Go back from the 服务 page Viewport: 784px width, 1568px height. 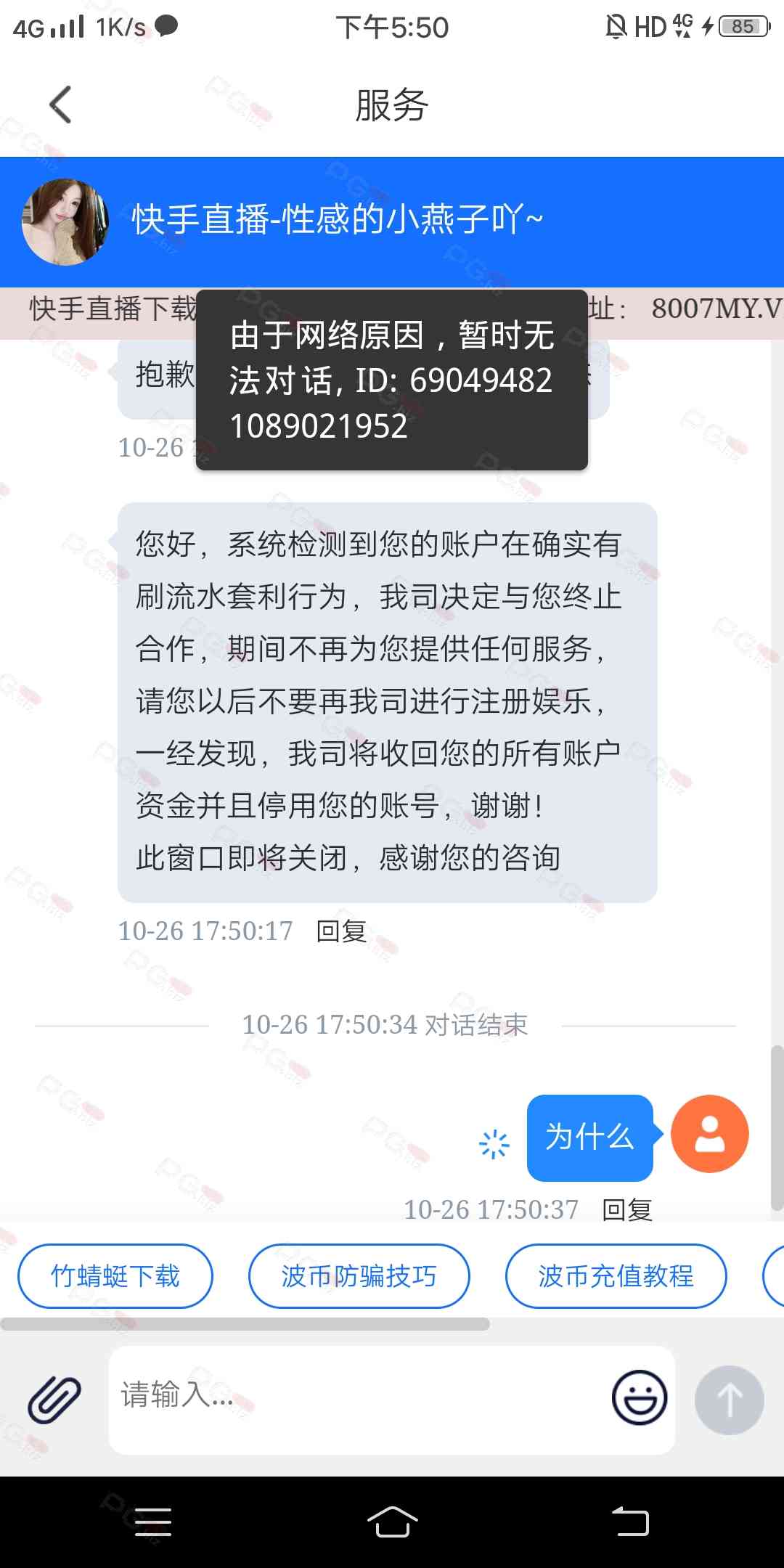point(61,105)
